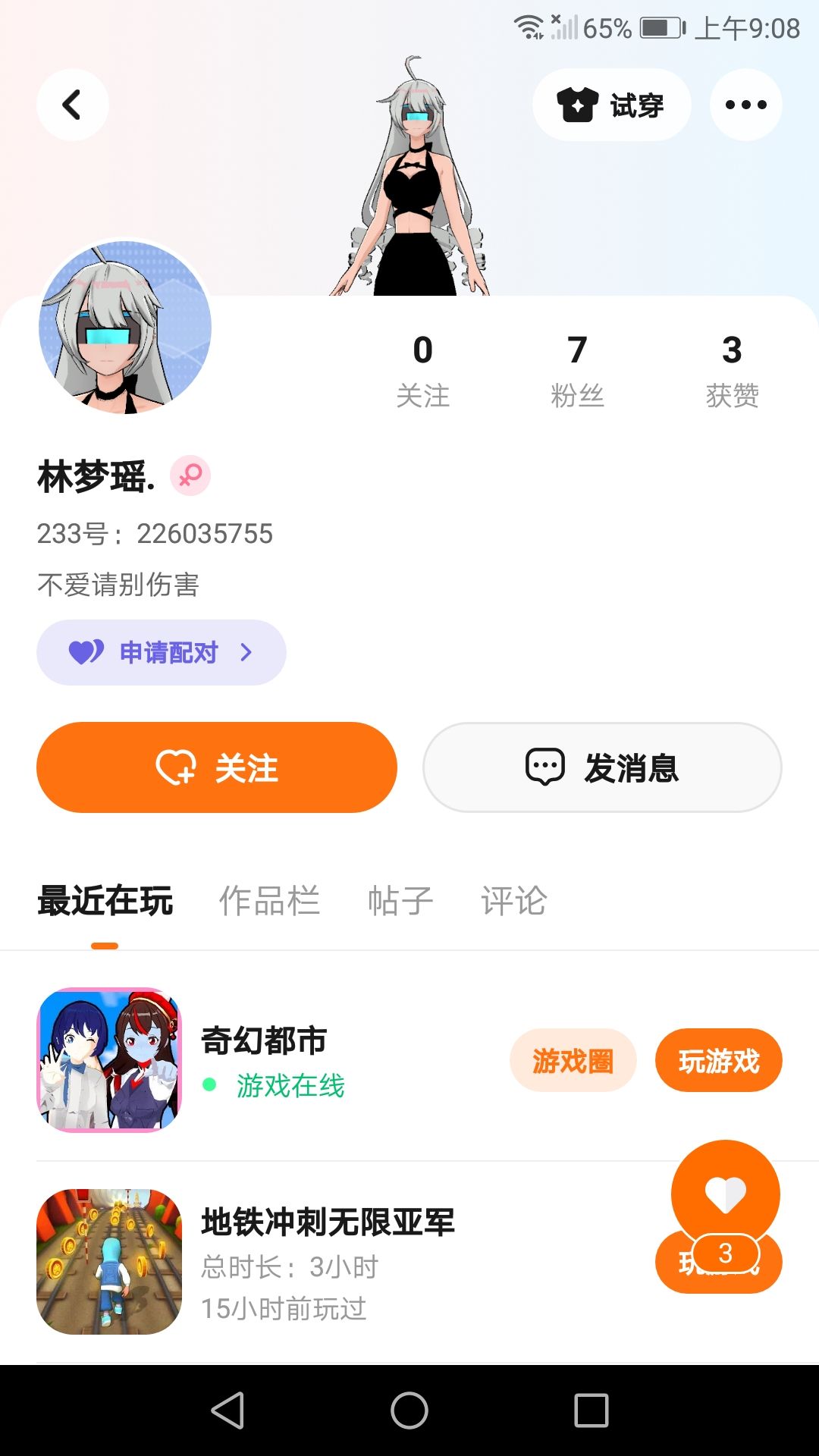
Task: Tap the 试穿 outfit try-on button
Action: pos(611,105)
